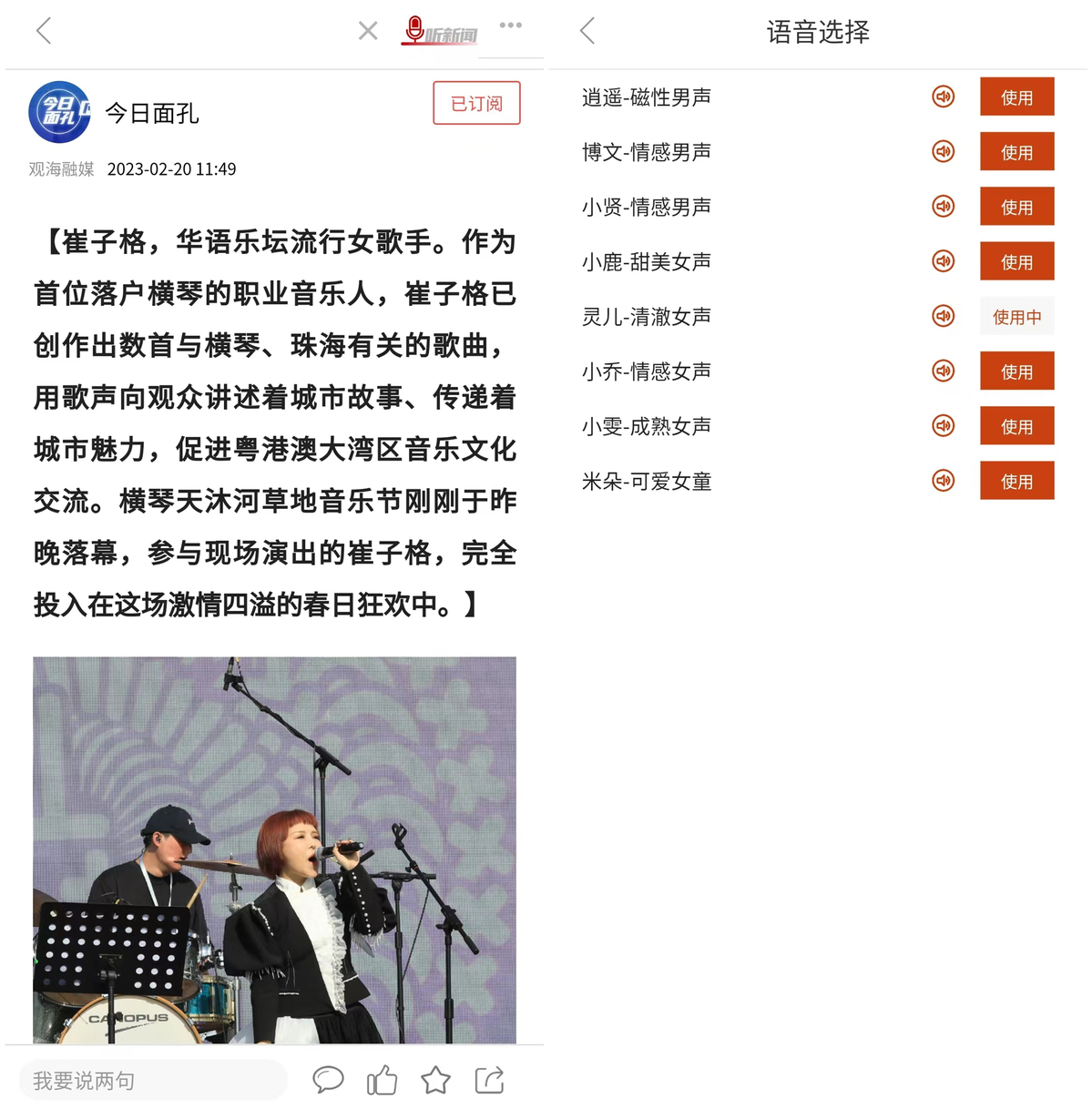Open the three-dot overflow menu
Viewport: 1092px width, 1119px height.
(510, 25)
